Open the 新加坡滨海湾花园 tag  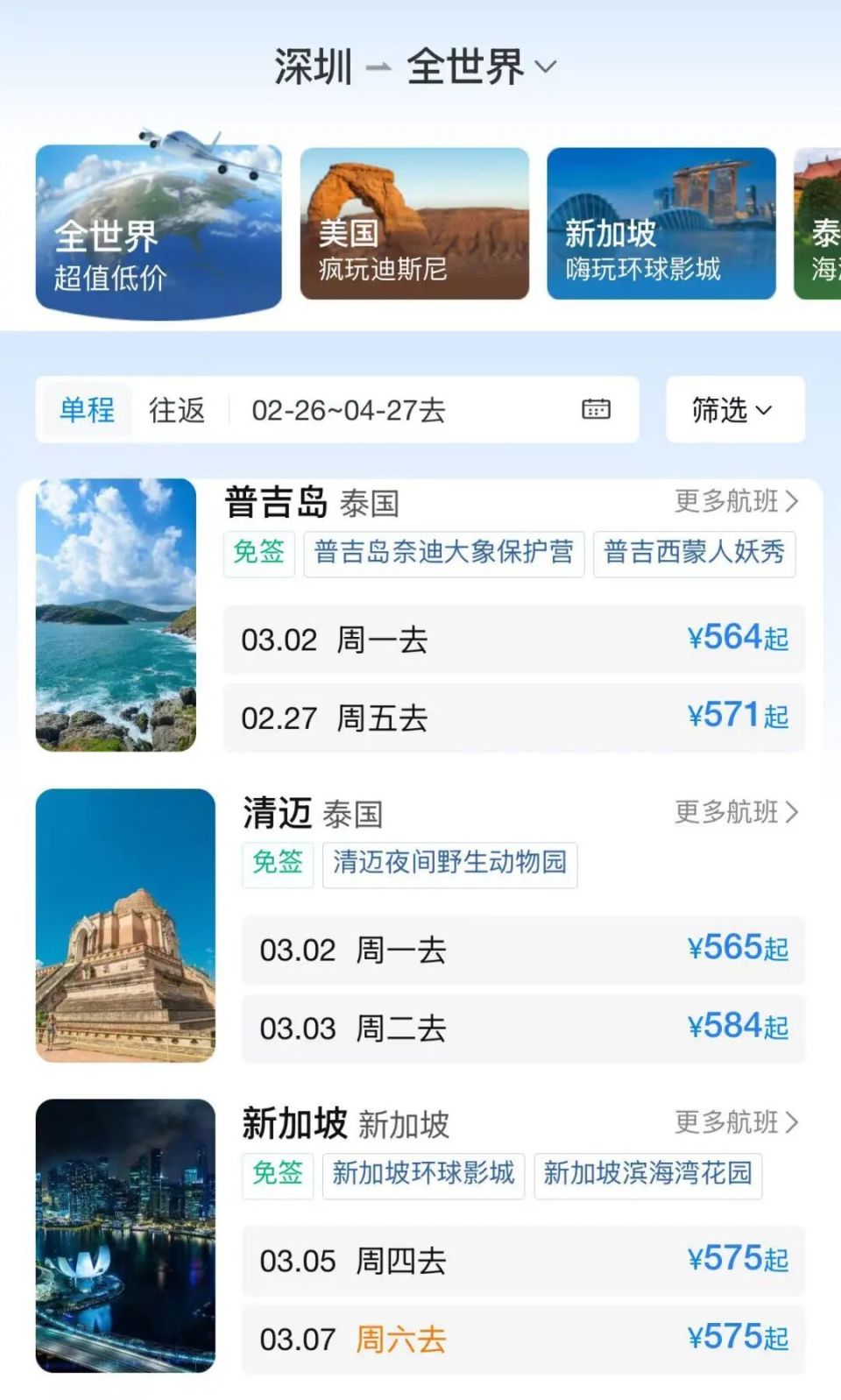[x=649, y=1176]
